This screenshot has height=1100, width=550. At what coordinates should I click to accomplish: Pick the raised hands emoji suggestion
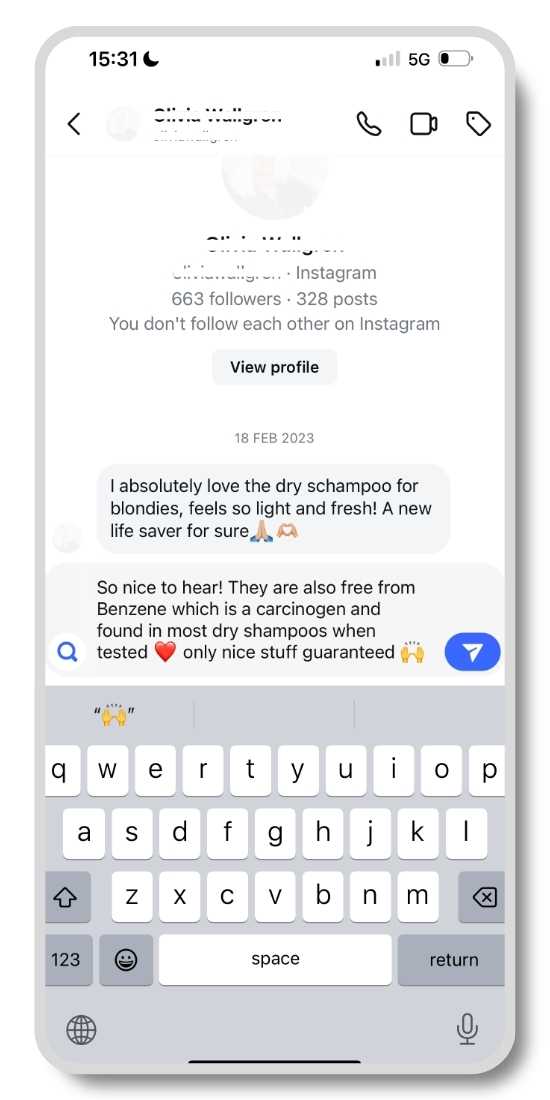click(114, 715)
